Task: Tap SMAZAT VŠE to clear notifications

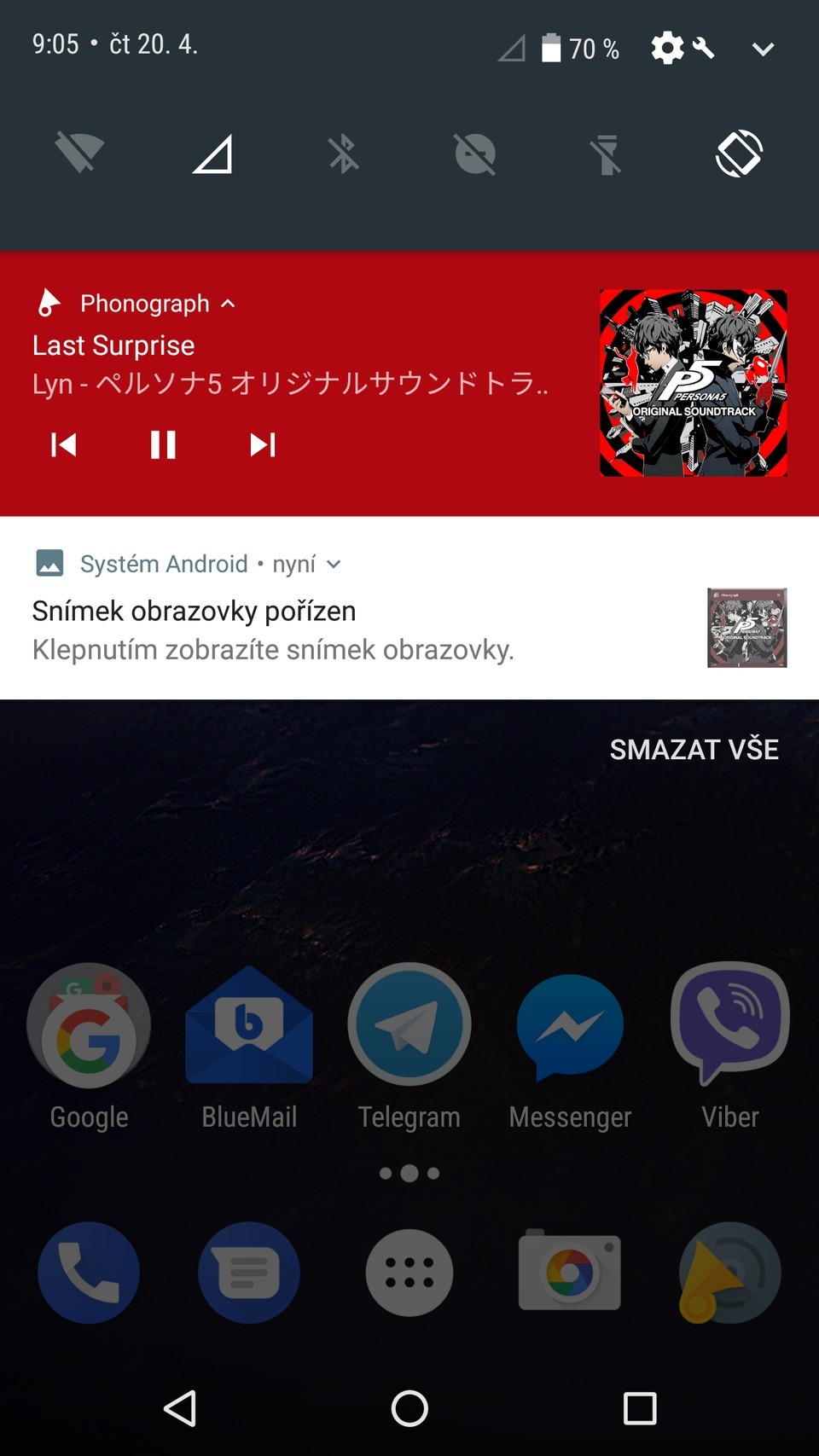Action: click(694, 749)
